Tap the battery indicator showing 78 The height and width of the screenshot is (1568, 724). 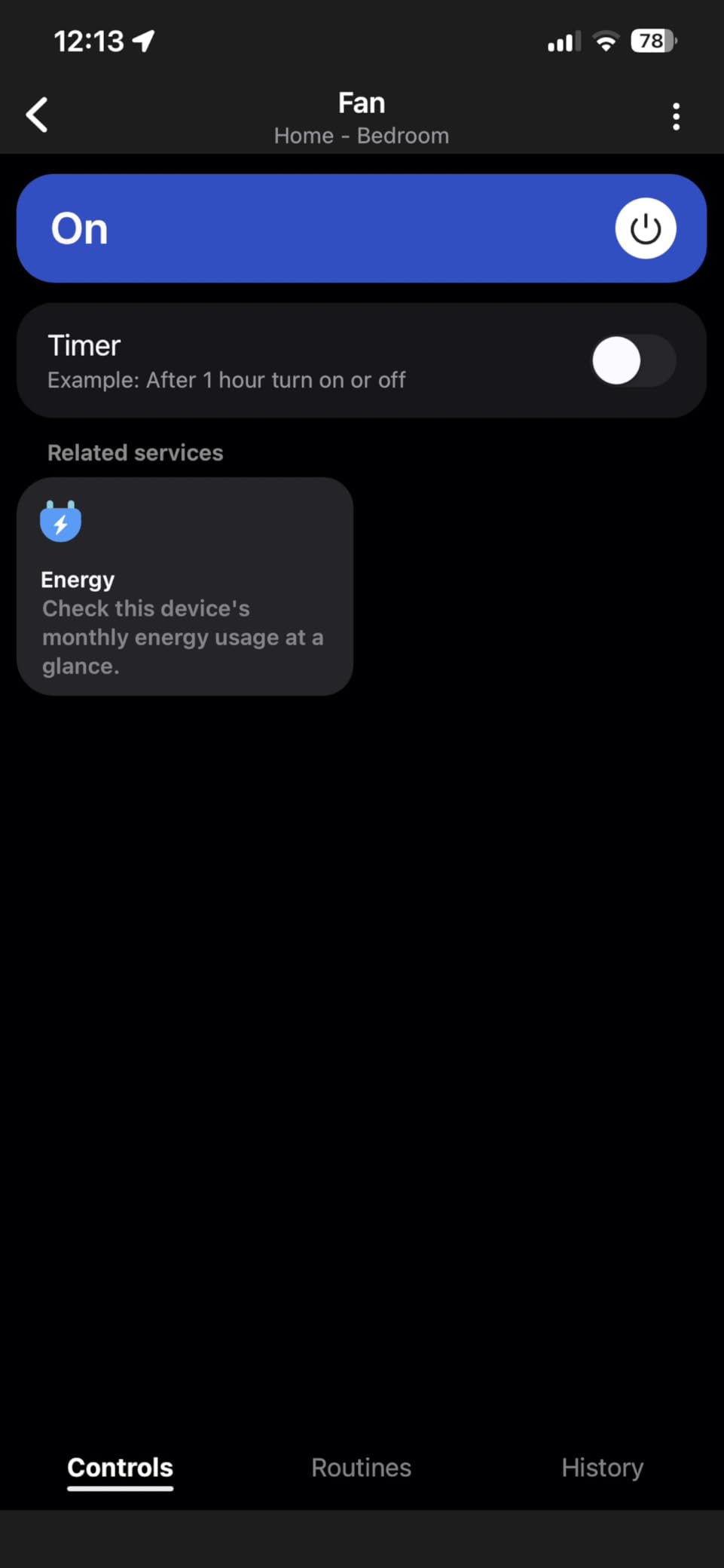651,41
